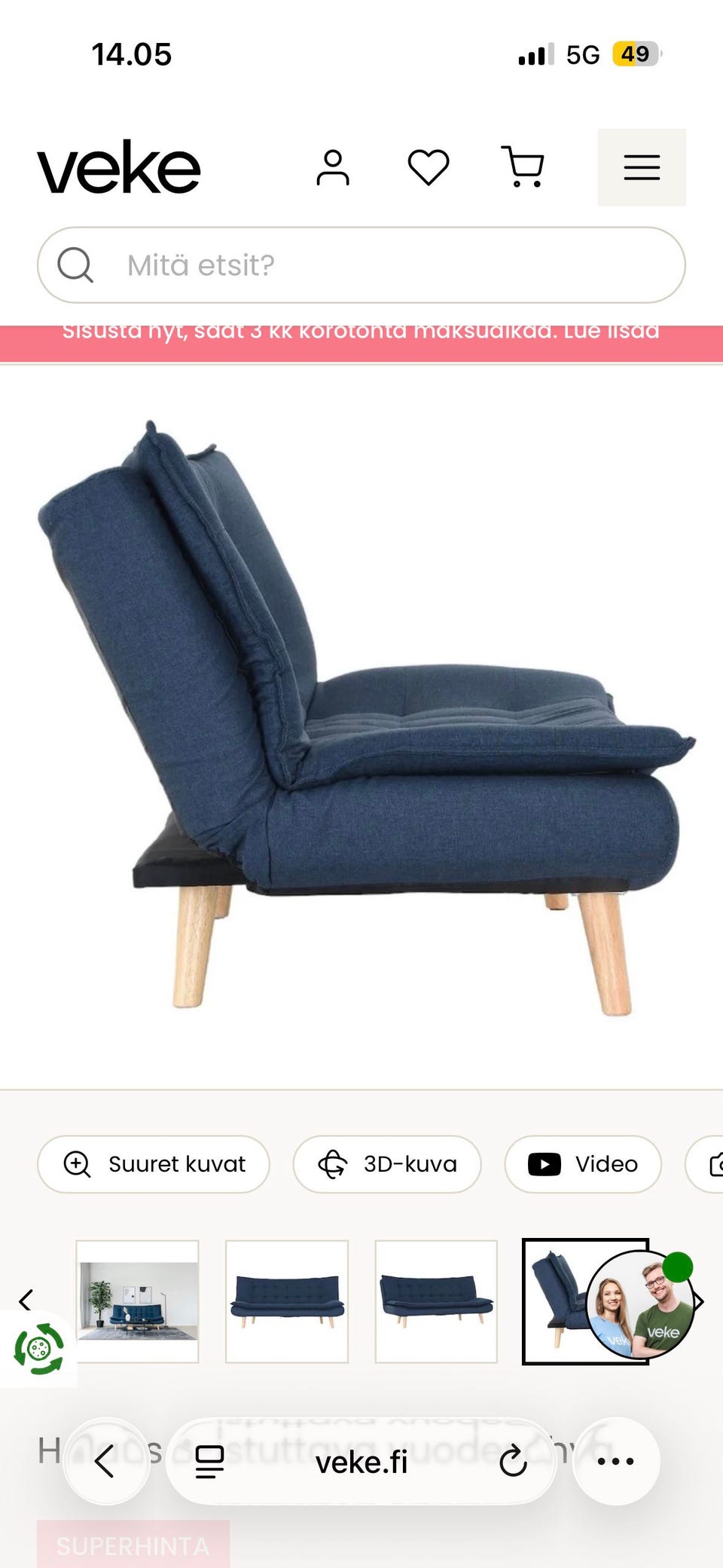Open the 3D-kuva view

click(387, 1164)
